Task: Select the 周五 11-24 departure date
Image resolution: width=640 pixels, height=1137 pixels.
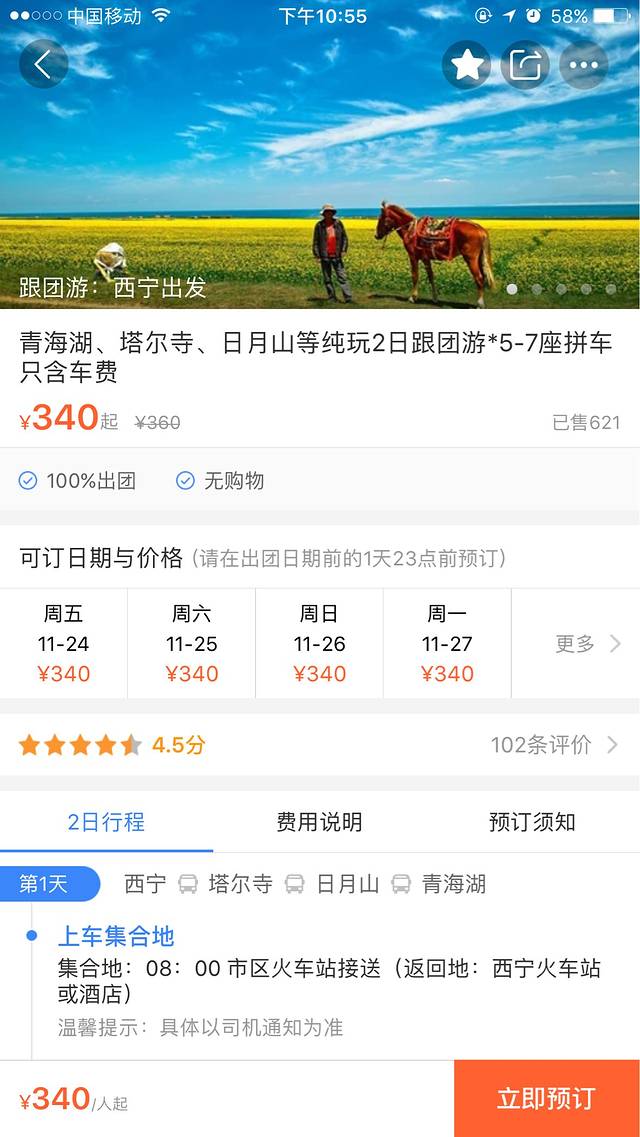Action: [x=64, y=643]
